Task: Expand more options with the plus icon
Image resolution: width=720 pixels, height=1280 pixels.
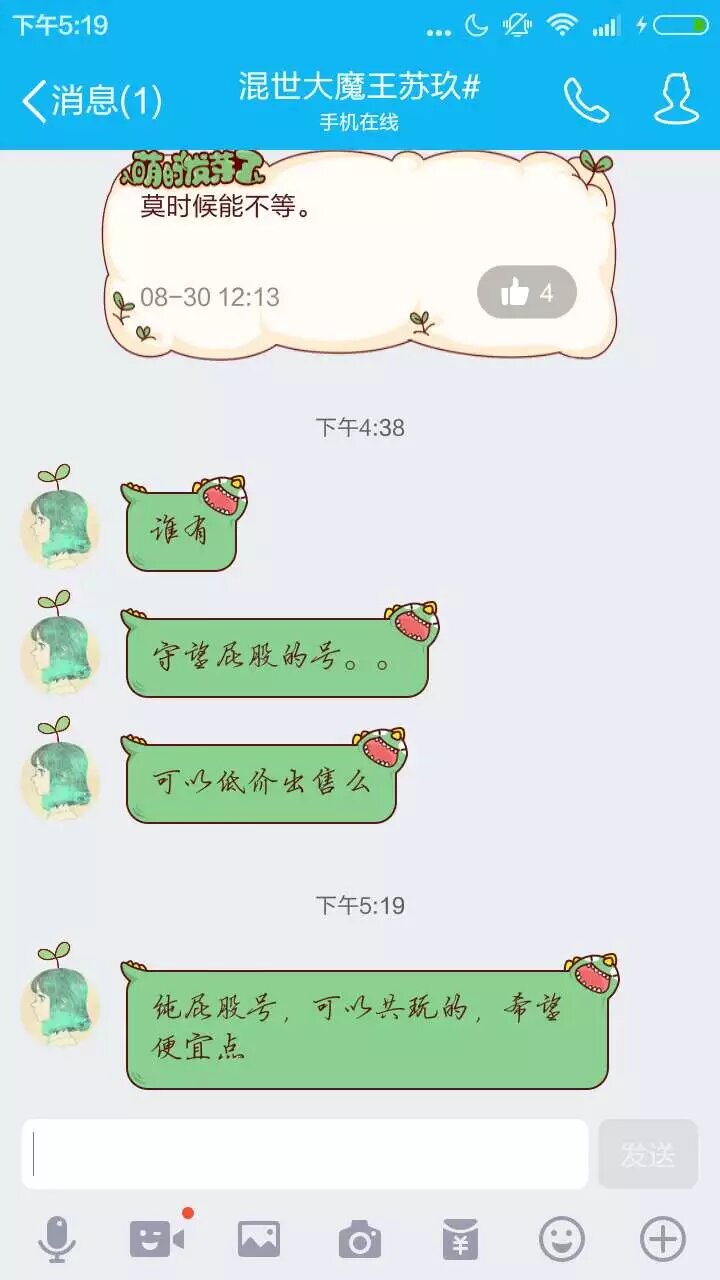Action: pyautogui.click(x=662, y=1240)
